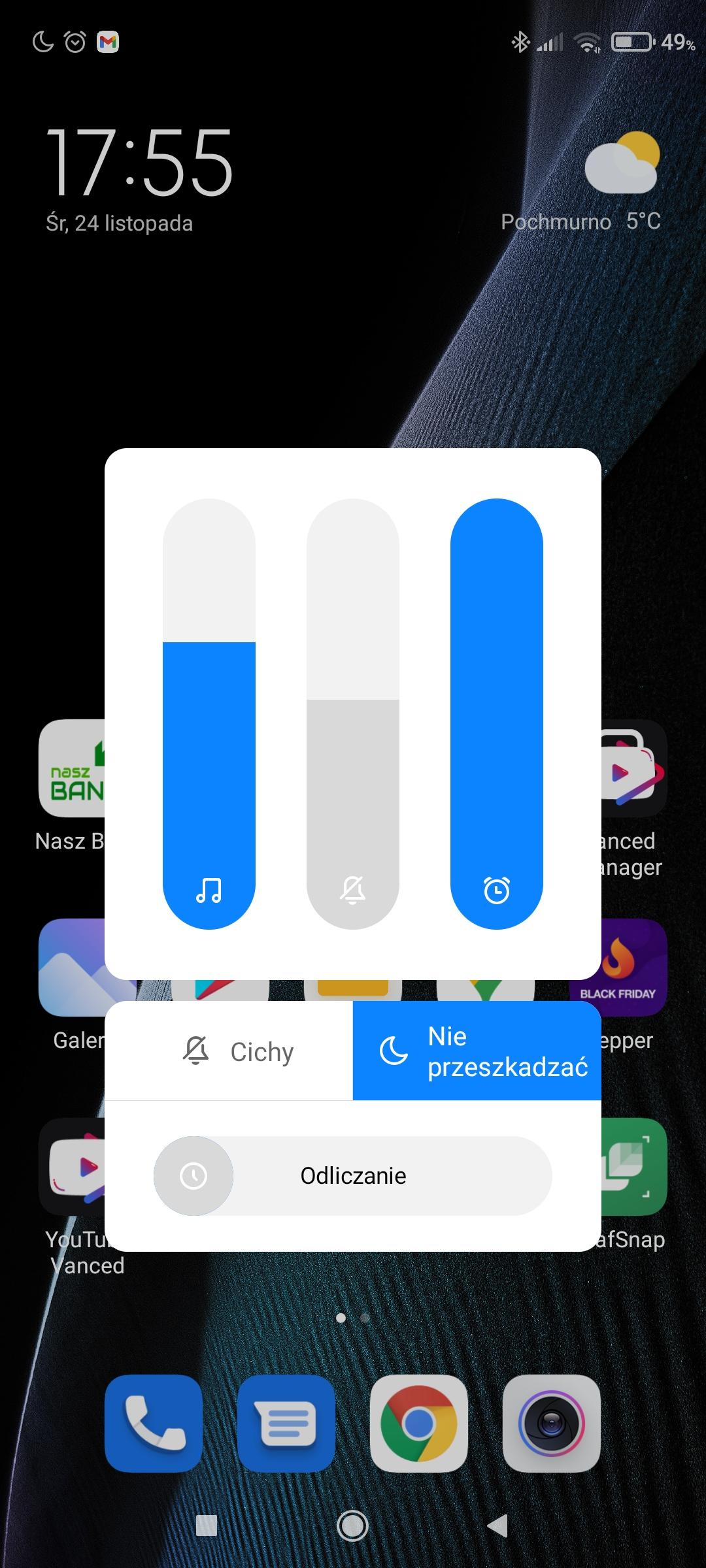Open recent apps with the square button
Viewport: 706px width, 1568px height.
[x=207, y=1526]
